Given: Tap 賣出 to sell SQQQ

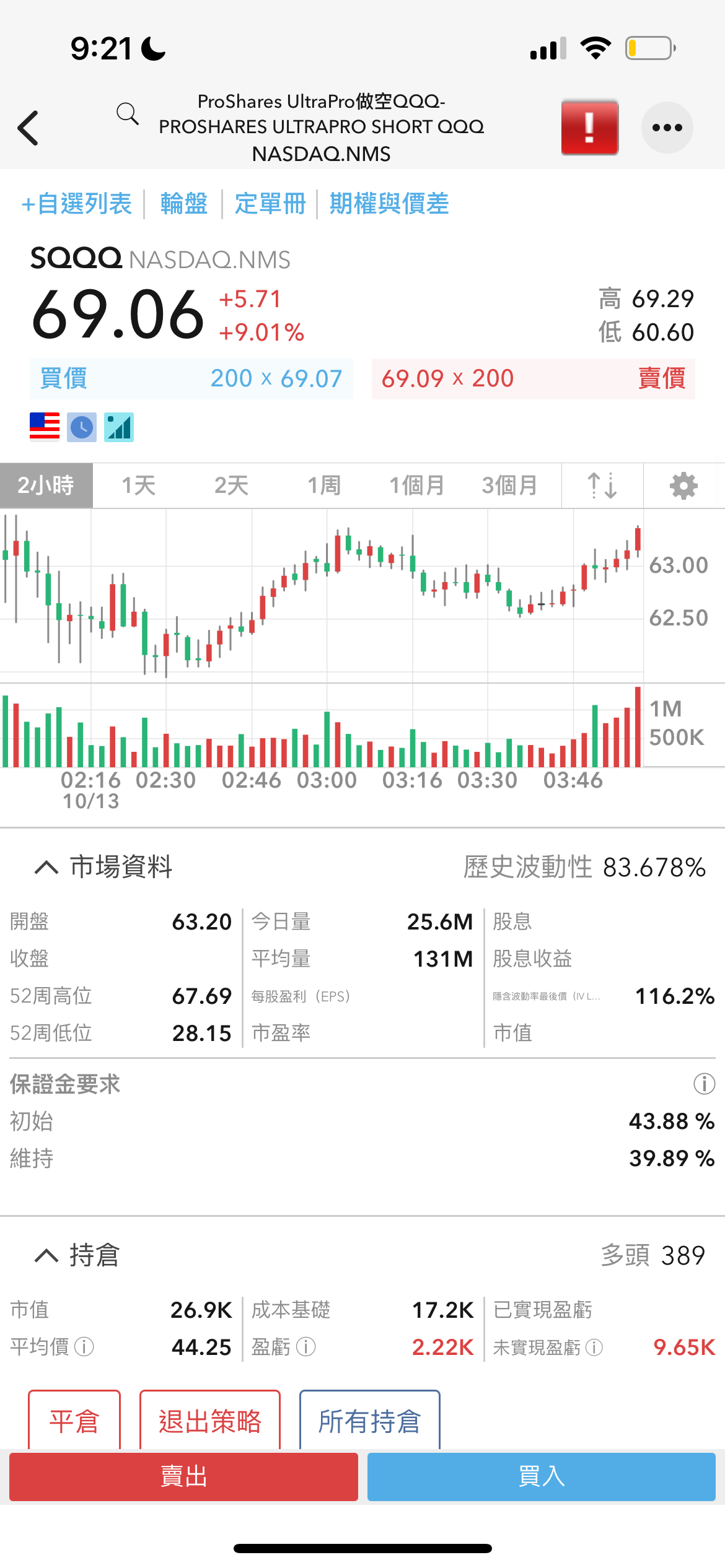Looking at the screenshot, I should click(x=183, y=1477).
